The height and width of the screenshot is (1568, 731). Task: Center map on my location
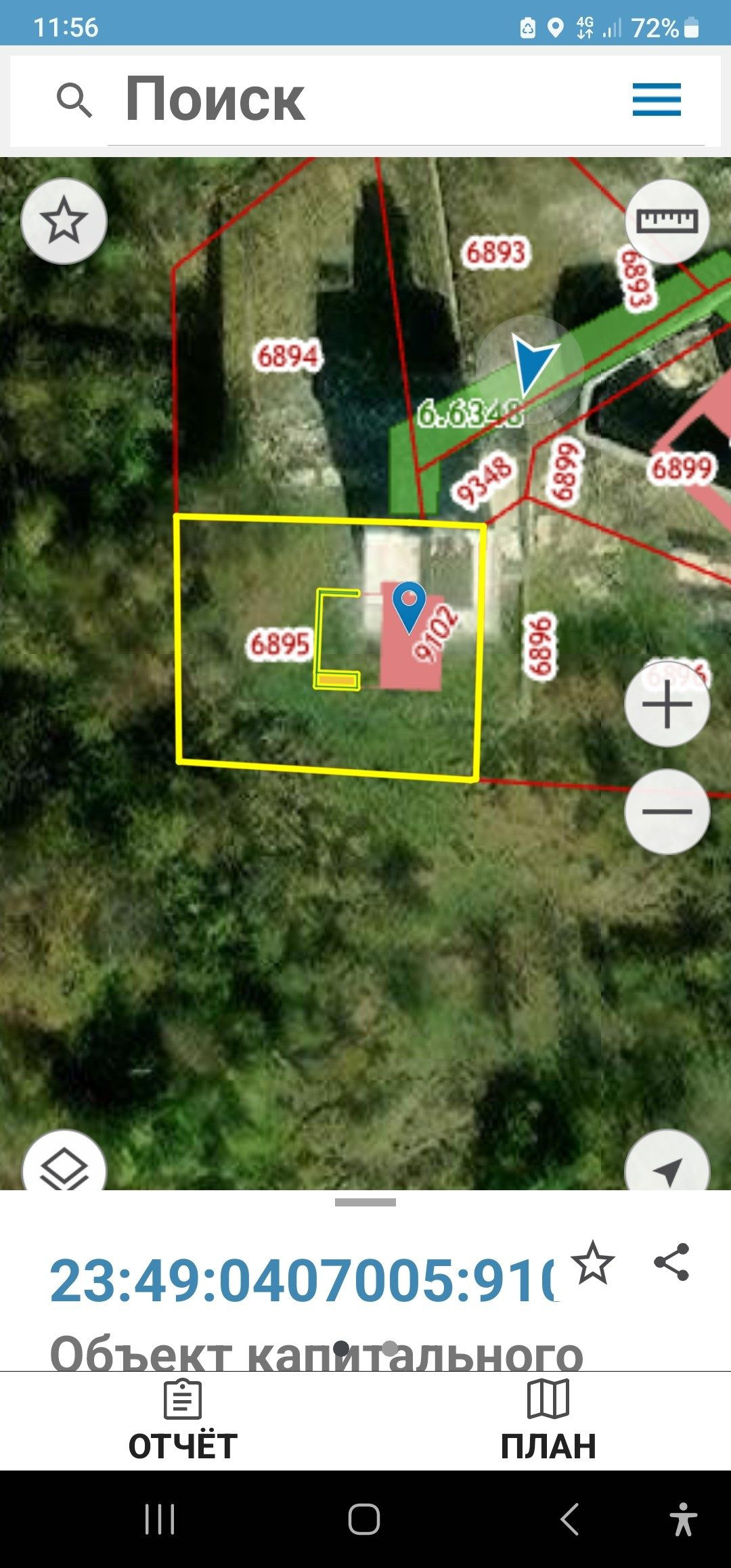click(x=667, y=1167)
